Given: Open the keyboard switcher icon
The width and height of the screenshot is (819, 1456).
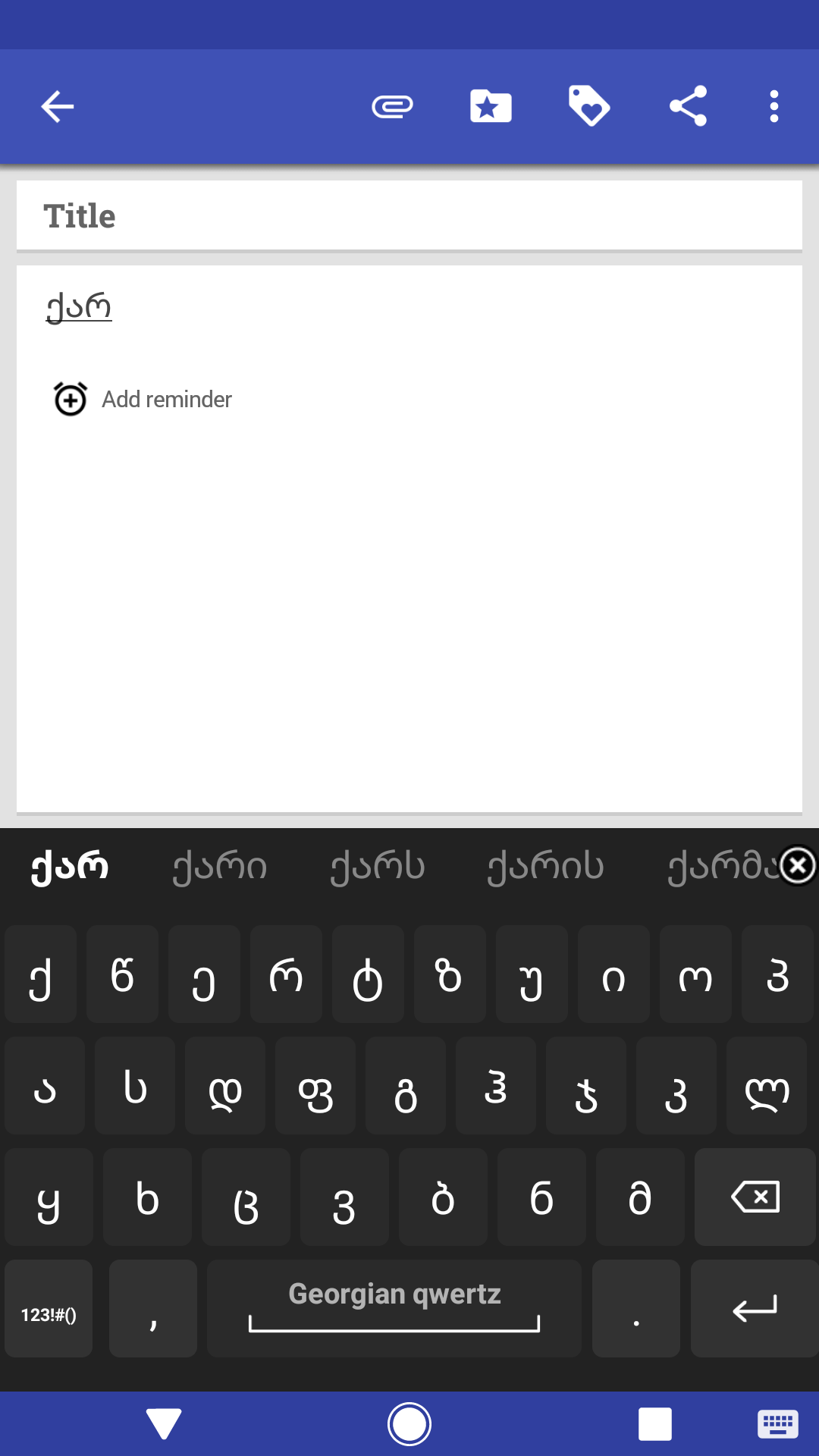Looking at the screenshot, I should click(x=777, y=1423).
